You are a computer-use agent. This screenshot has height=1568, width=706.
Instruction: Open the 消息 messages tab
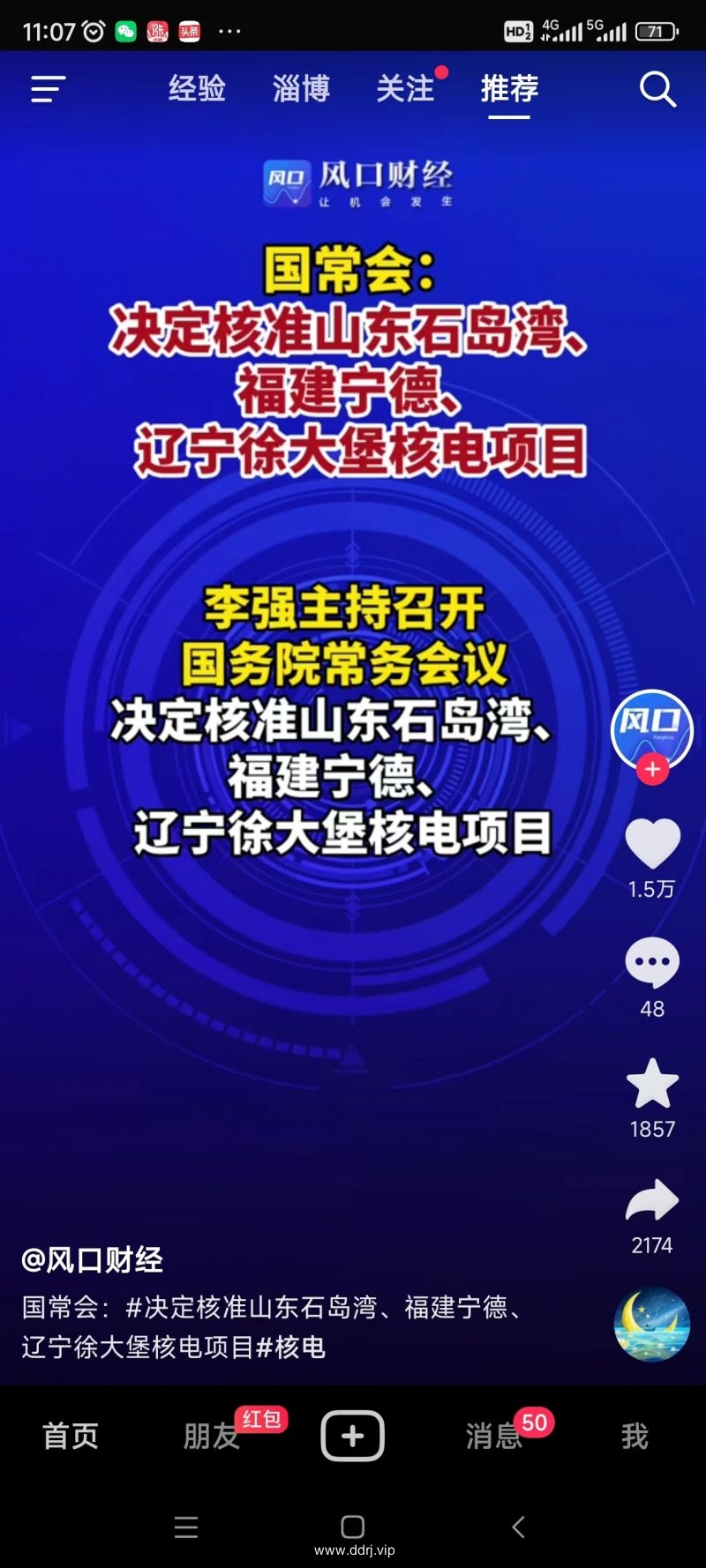click(x=493, y=1437)
